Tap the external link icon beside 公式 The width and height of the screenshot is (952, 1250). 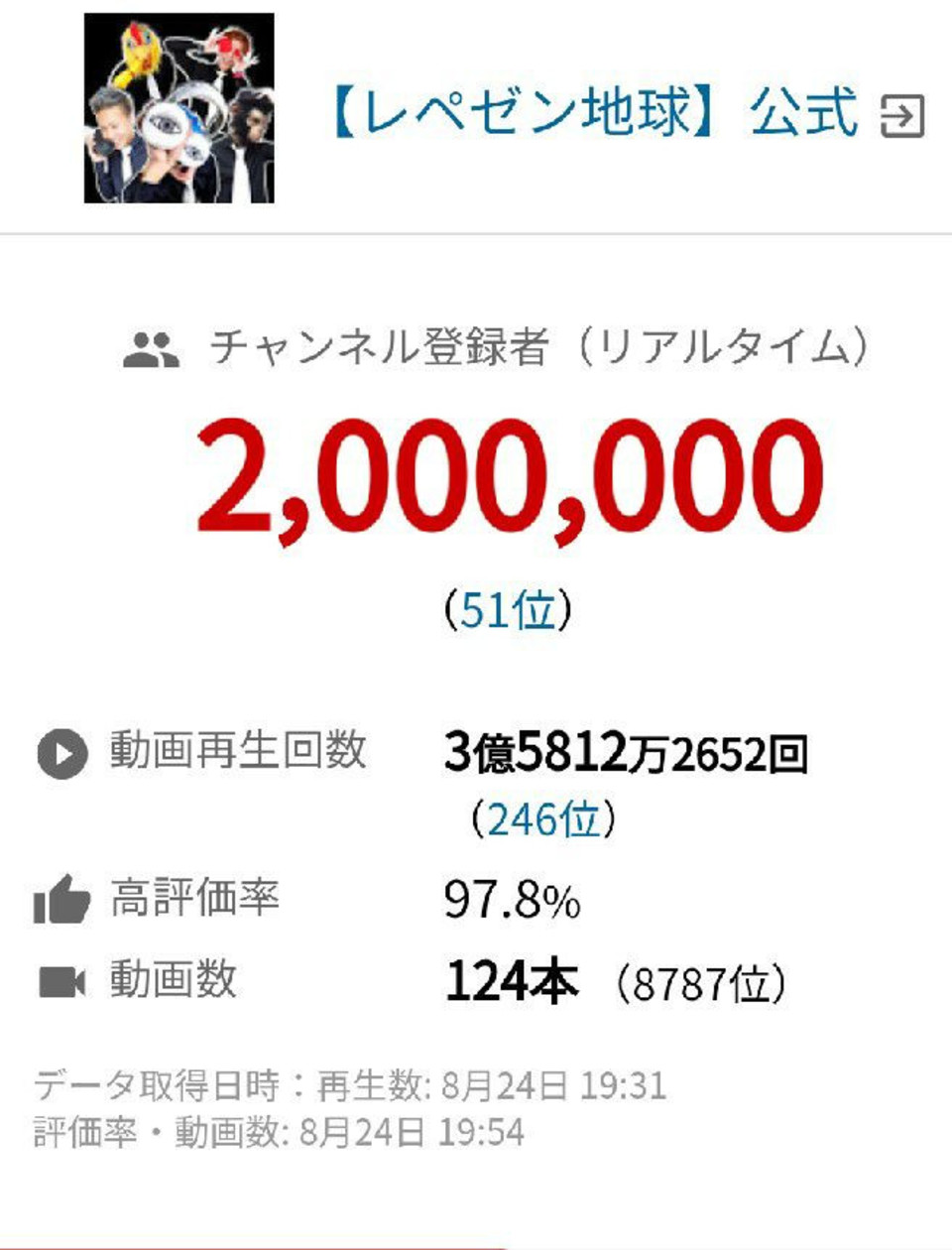point(901,116)
